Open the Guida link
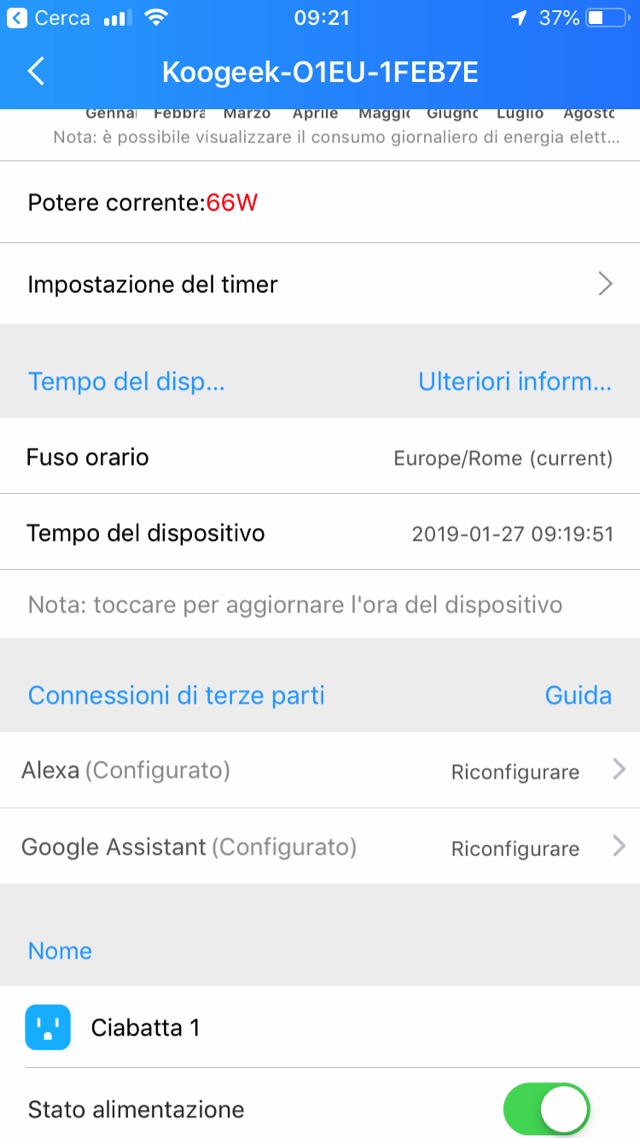Viewport: 640px width, 1138px height. (x=578, y=695)
